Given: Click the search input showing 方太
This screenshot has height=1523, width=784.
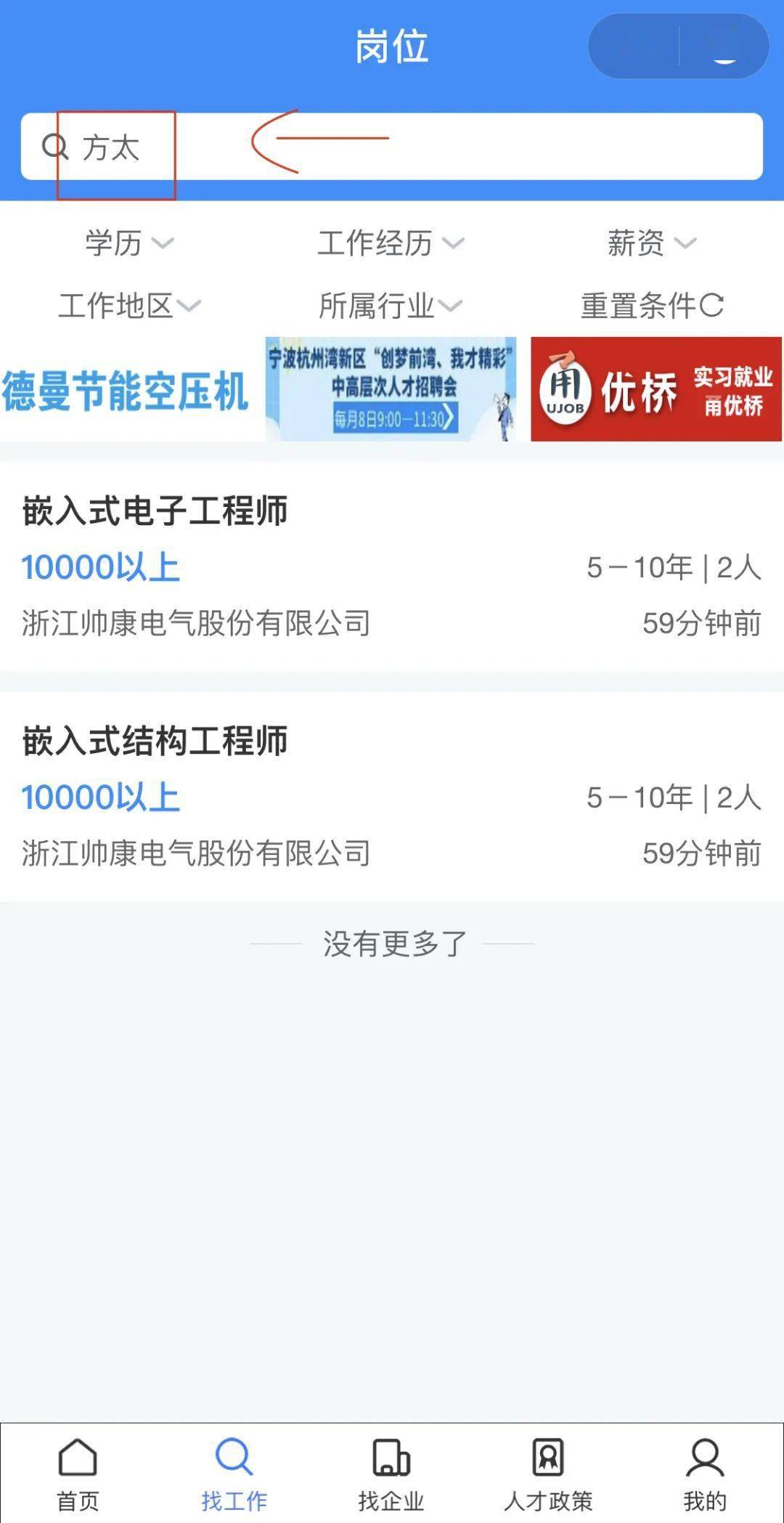Looking at the screenshot, I should [x=116, y=147].
